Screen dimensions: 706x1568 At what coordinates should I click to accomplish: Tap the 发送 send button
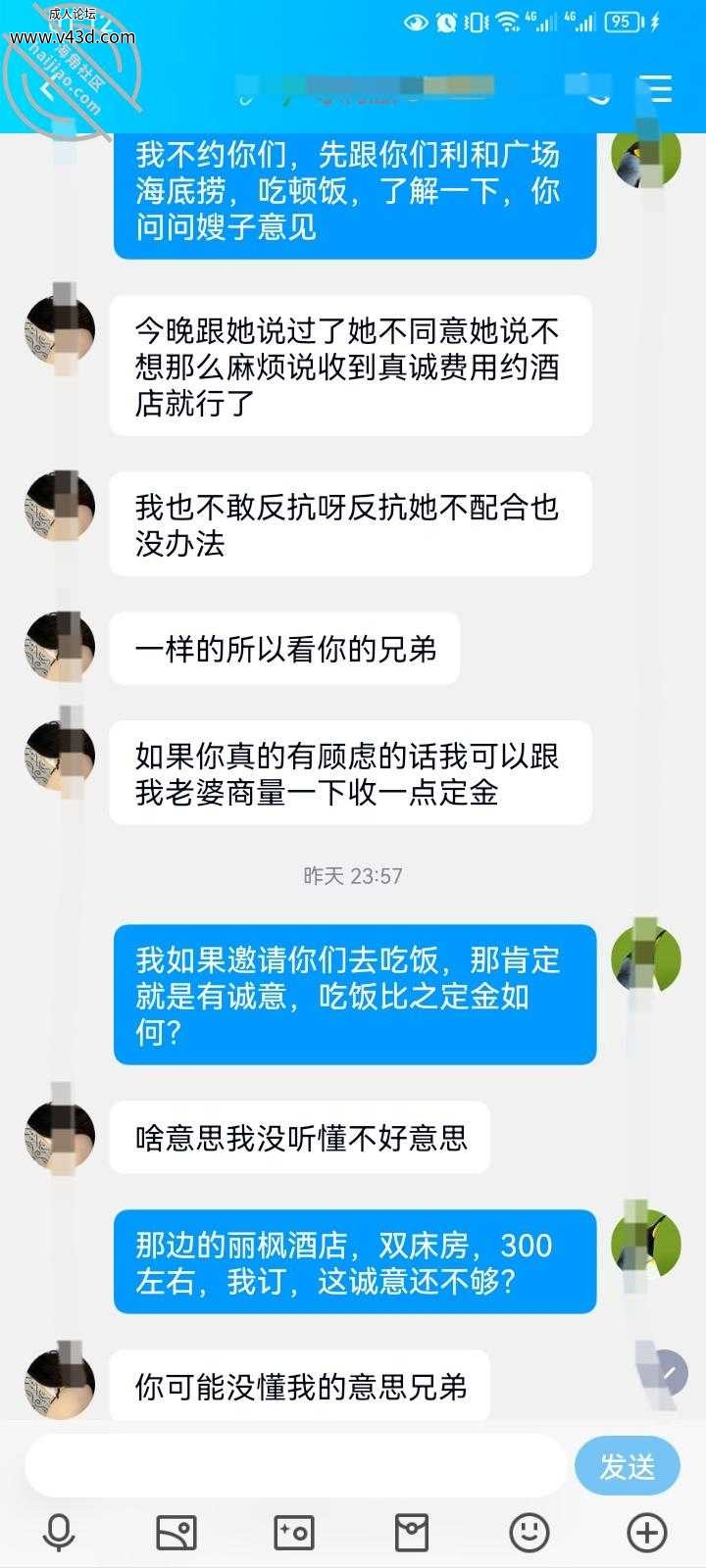[627, 1466]
